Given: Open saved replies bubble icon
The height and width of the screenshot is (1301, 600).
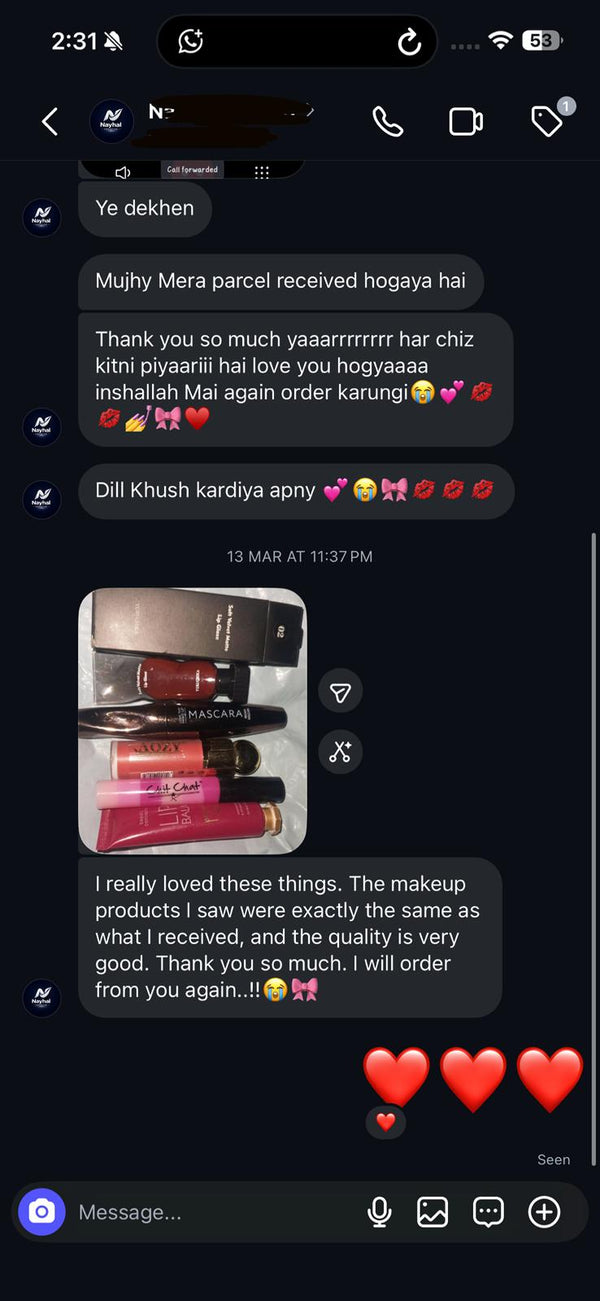Looking at the screenshot, I should [488, 1212].
